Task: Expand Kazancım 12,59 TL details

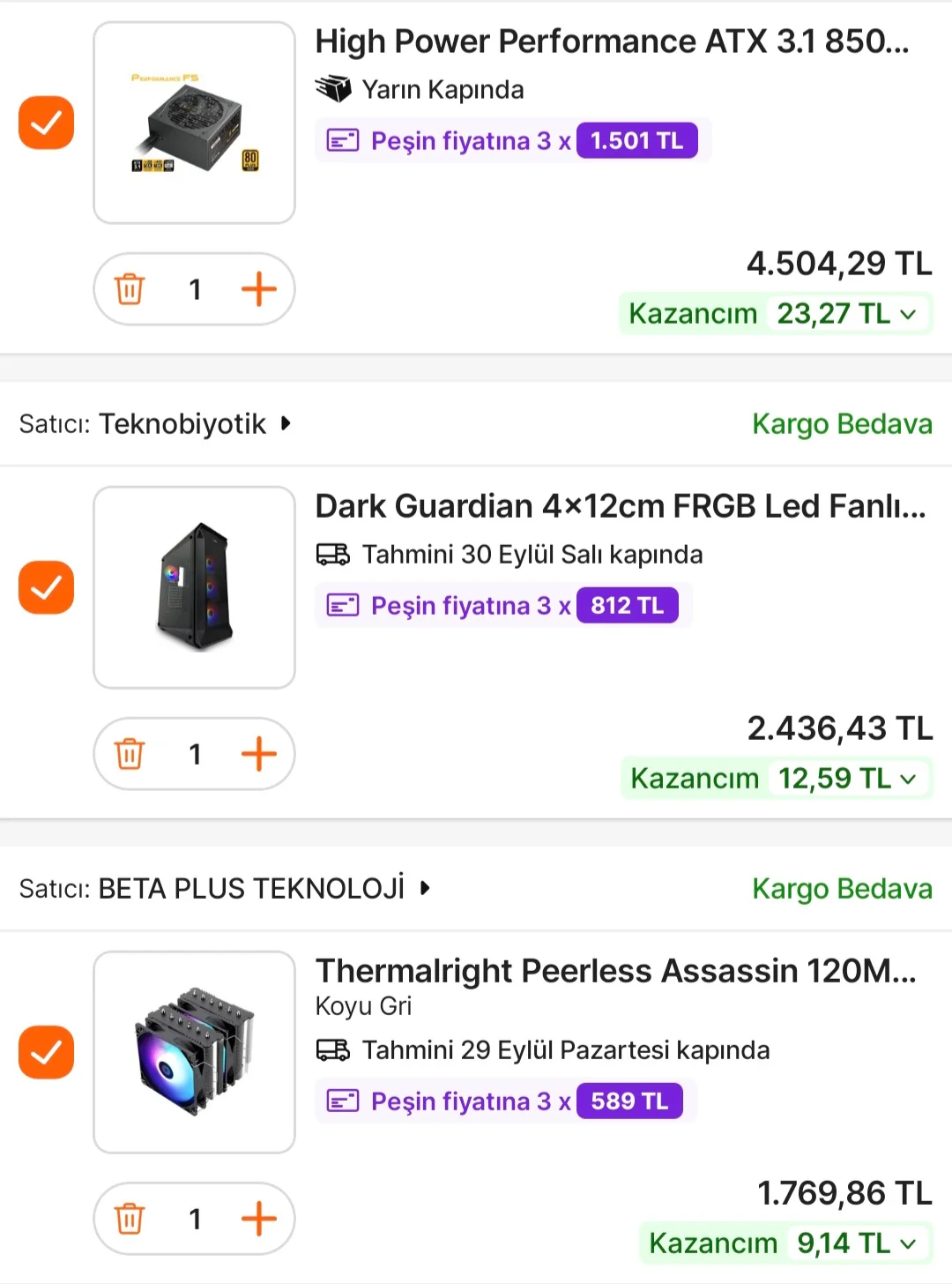Action: tap(776, 779)
